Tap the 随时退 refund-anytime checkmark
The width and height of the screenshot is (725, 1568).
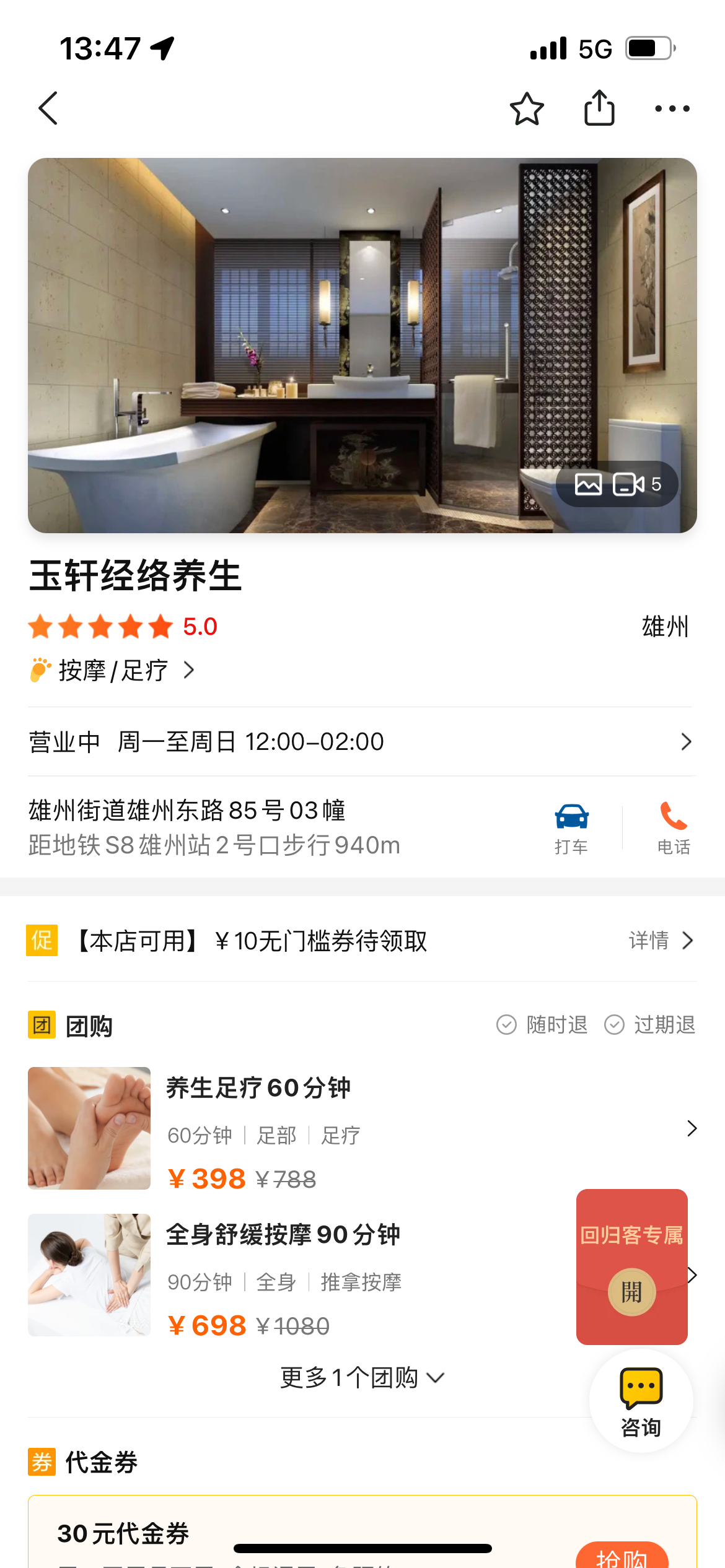coord(507,1025)
